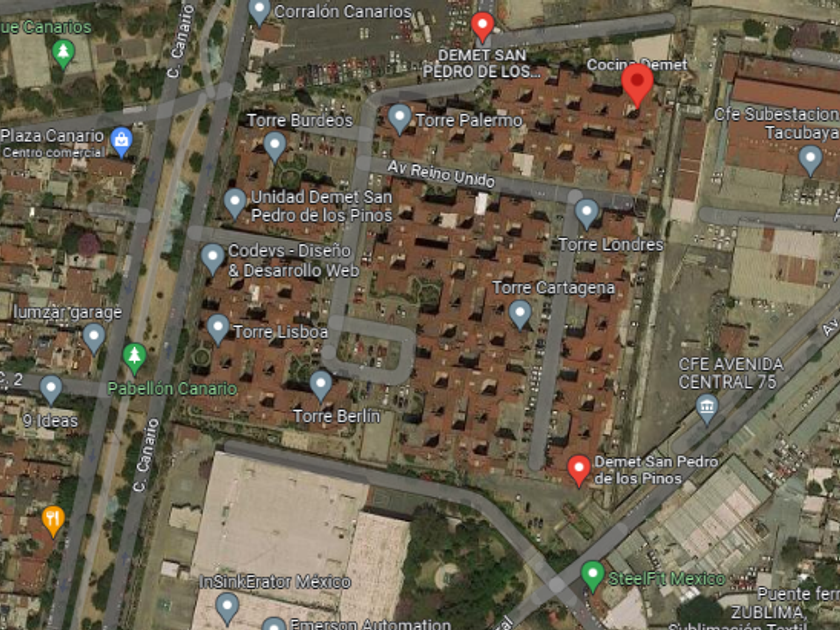
Task: Tap the orange restaurant pin
Action: click(x=53, y=521)
